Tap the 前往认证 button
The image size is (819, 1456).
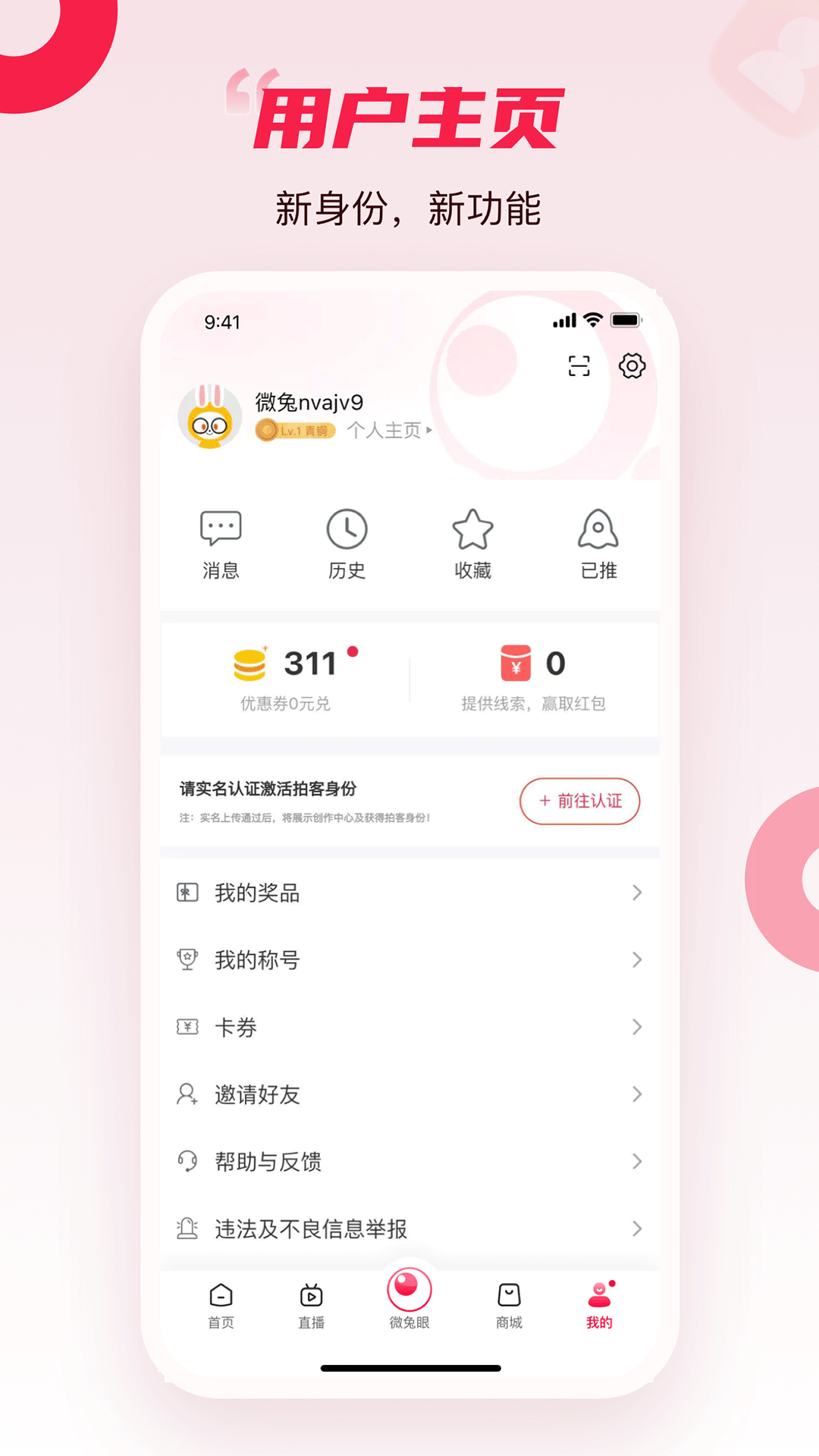[579, 801]
